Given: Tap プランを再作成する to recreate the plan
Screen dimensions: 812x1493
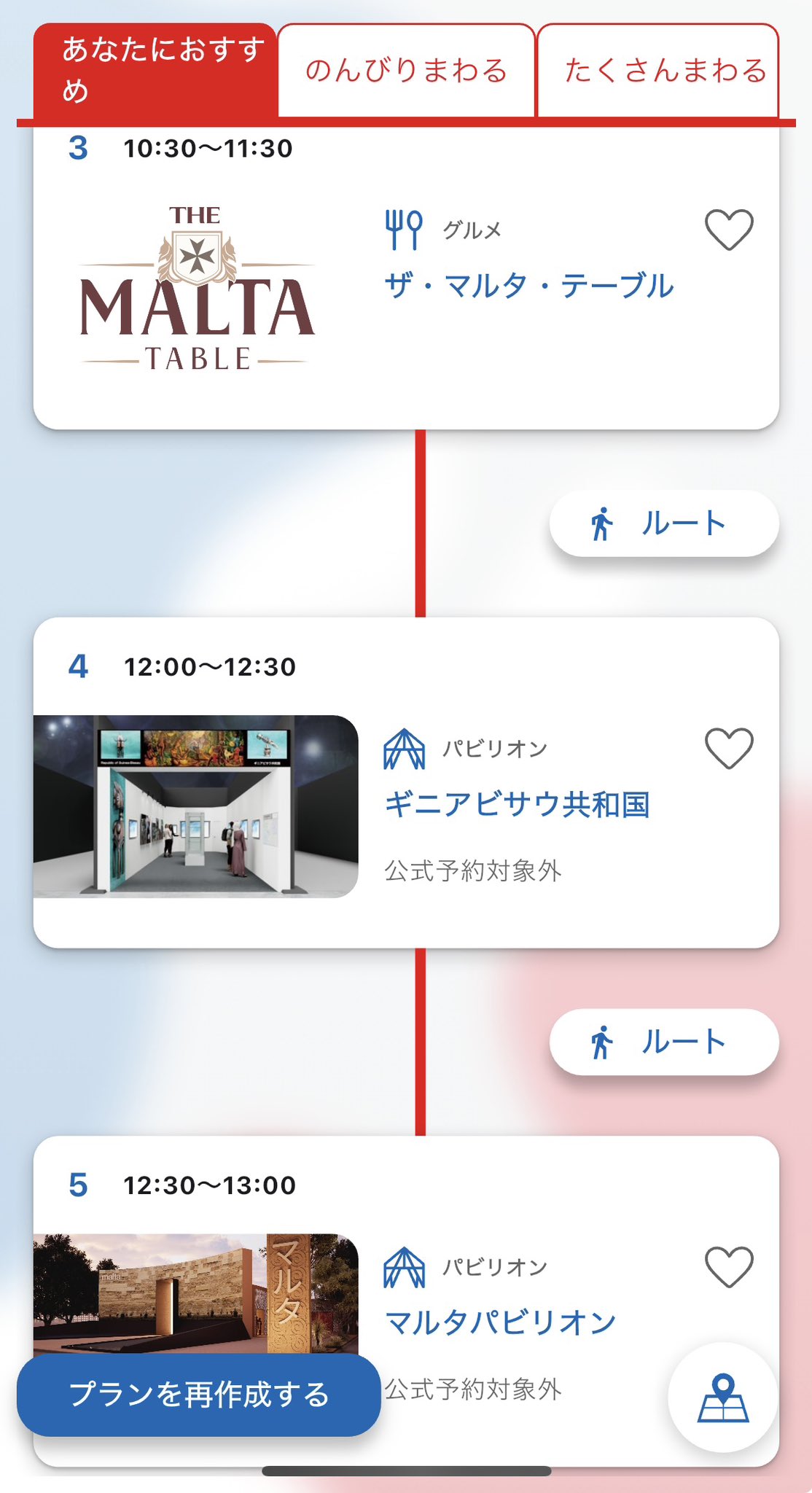Looking at the screenshot, I should pos(198,1395).
